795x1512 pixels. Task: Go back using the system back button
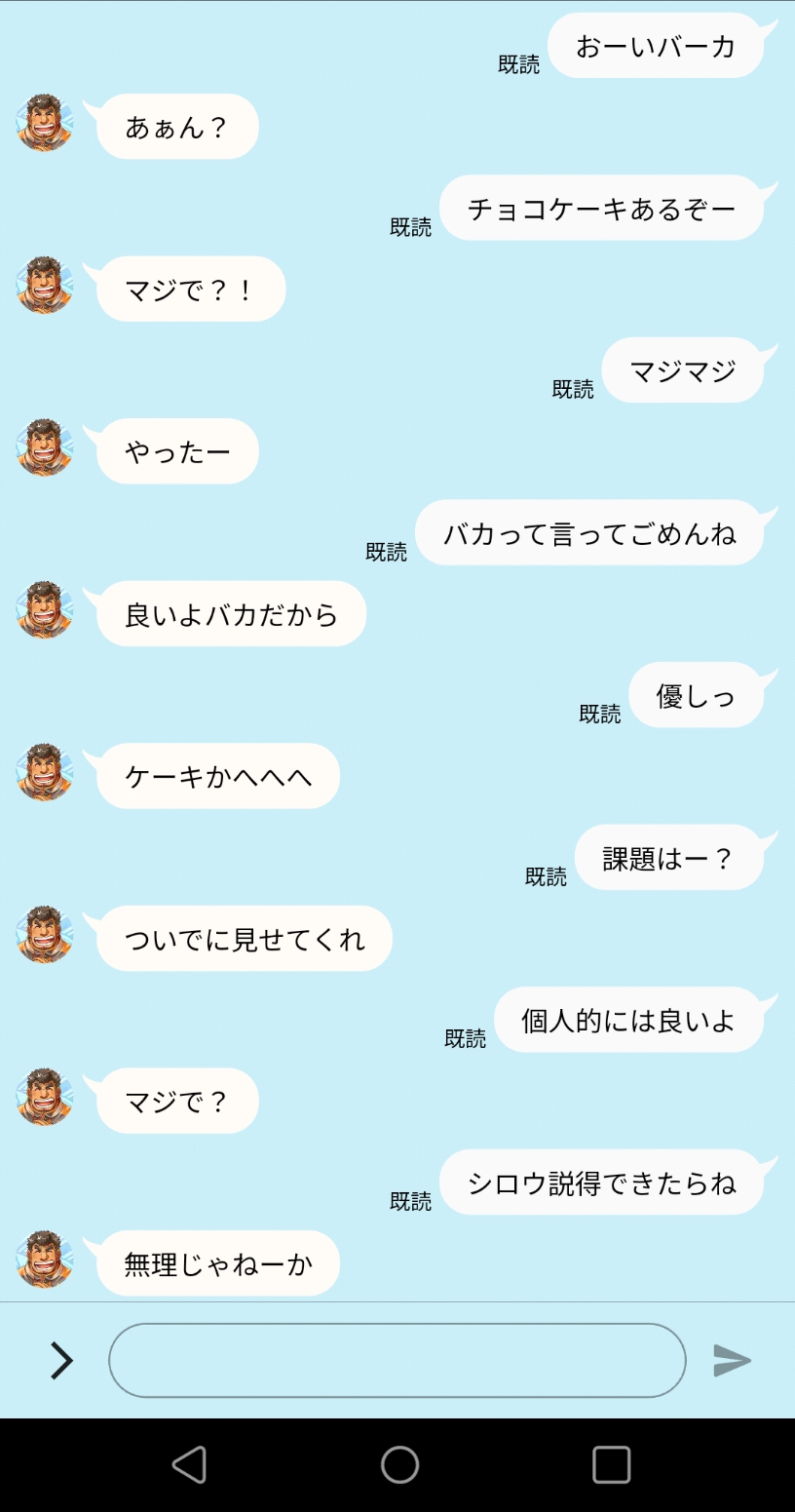pyautogui.click(x=189, y=1464)
